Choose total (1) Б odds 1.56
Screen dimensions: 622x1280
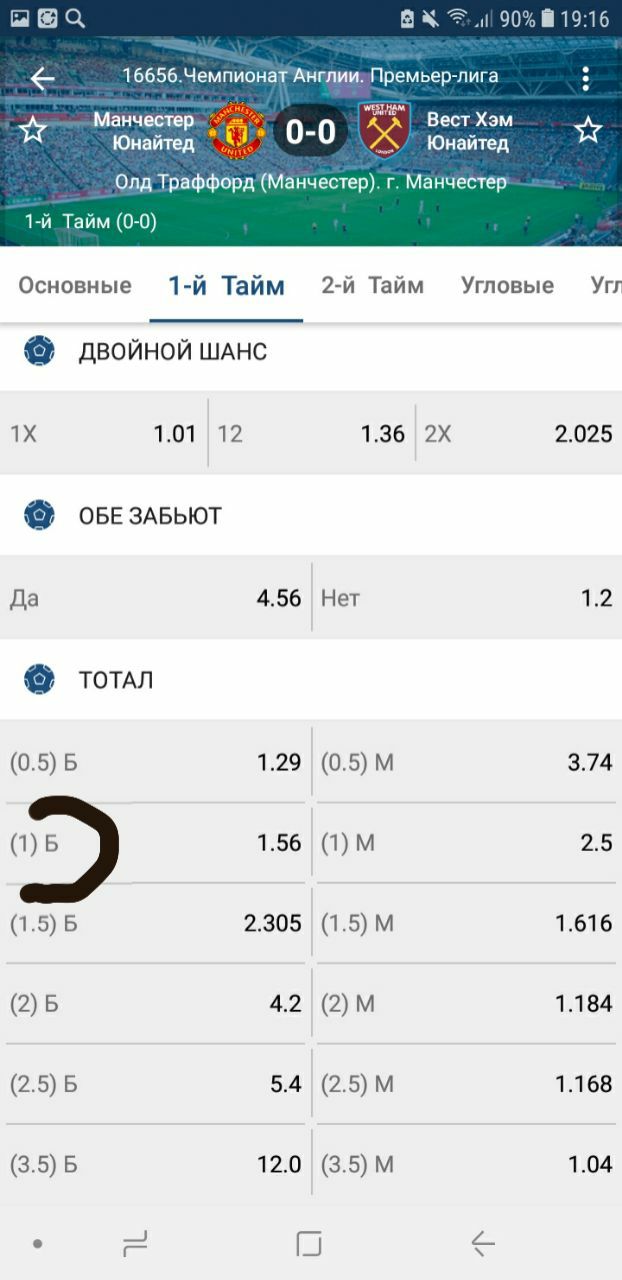[x=156, y=843]
